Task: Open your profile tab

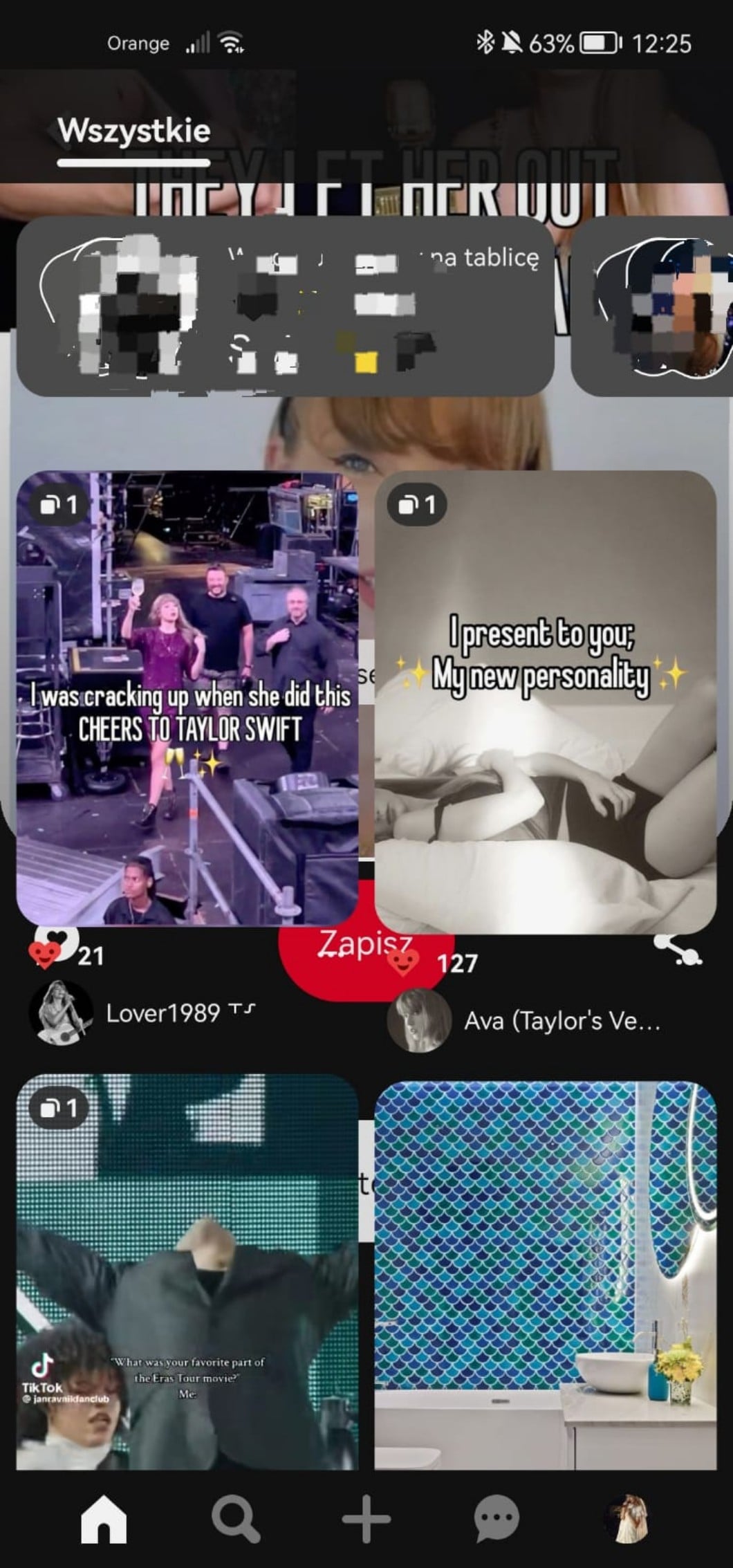Action: (627, 1520)
